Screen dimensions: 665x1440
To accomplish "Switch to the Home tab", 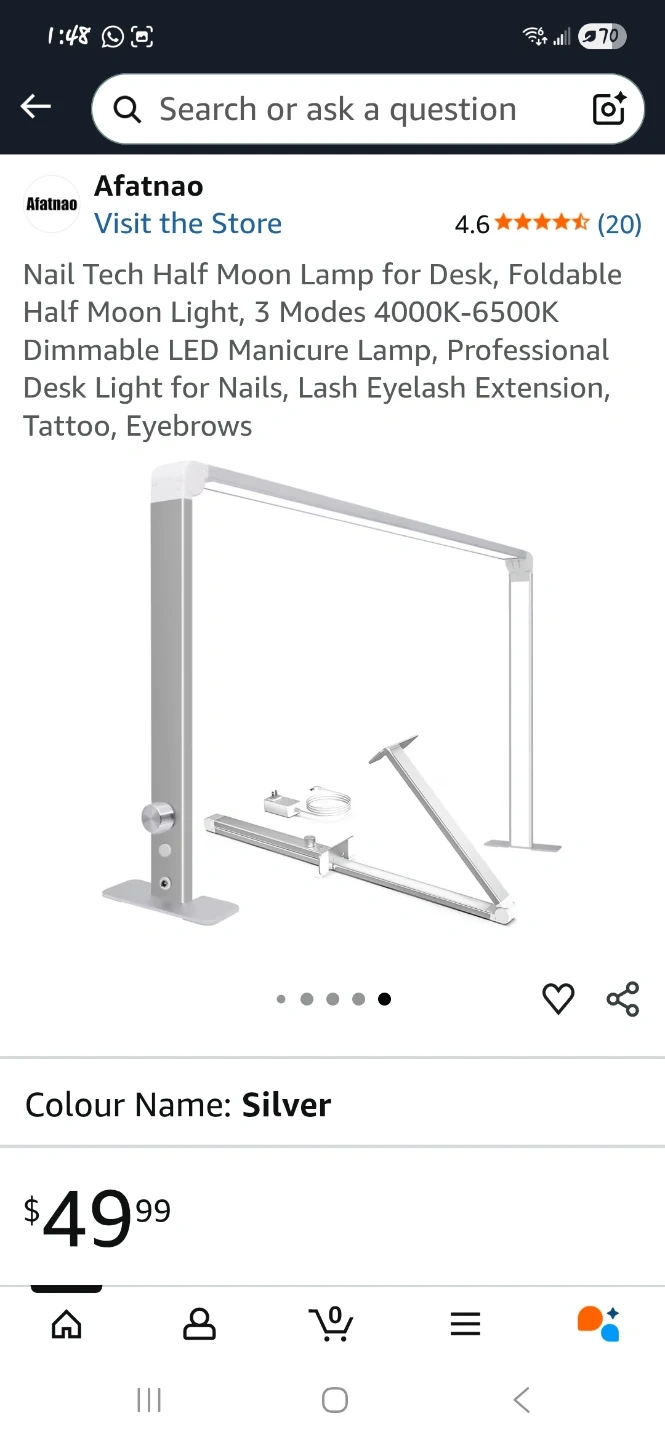I will (66, 1324).
